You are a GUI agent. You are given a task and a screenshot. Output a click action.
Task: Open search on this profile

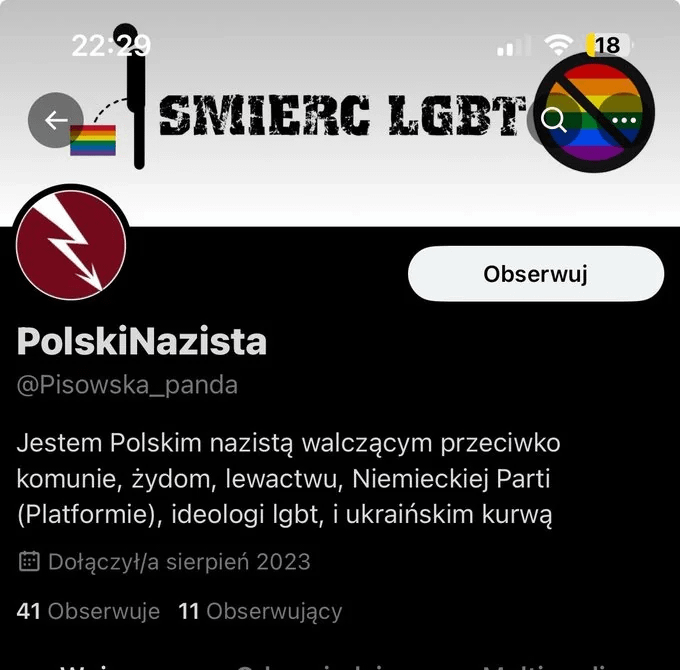point(554,119)
